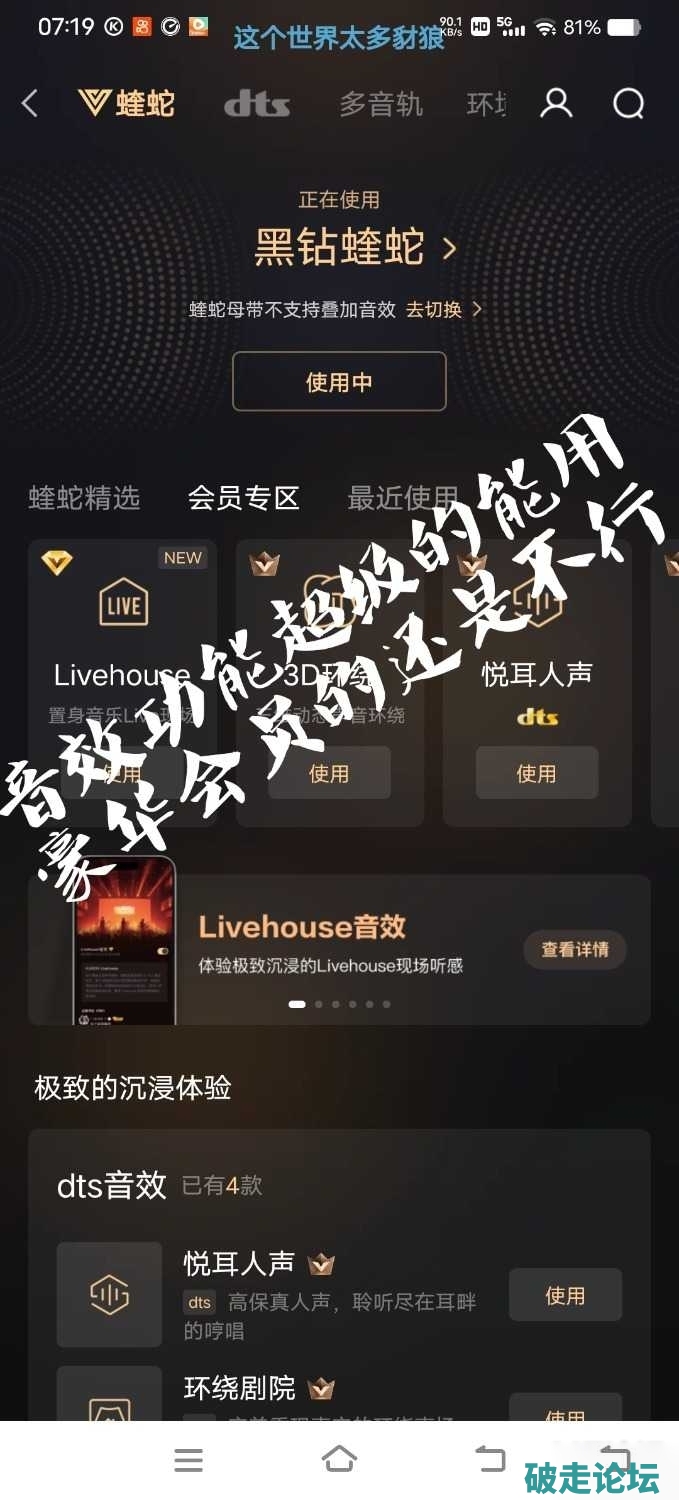Select the 蝰蛇精选 tab
The height and width of the screenshot is (1500, 679).
(x=84, y=498)
